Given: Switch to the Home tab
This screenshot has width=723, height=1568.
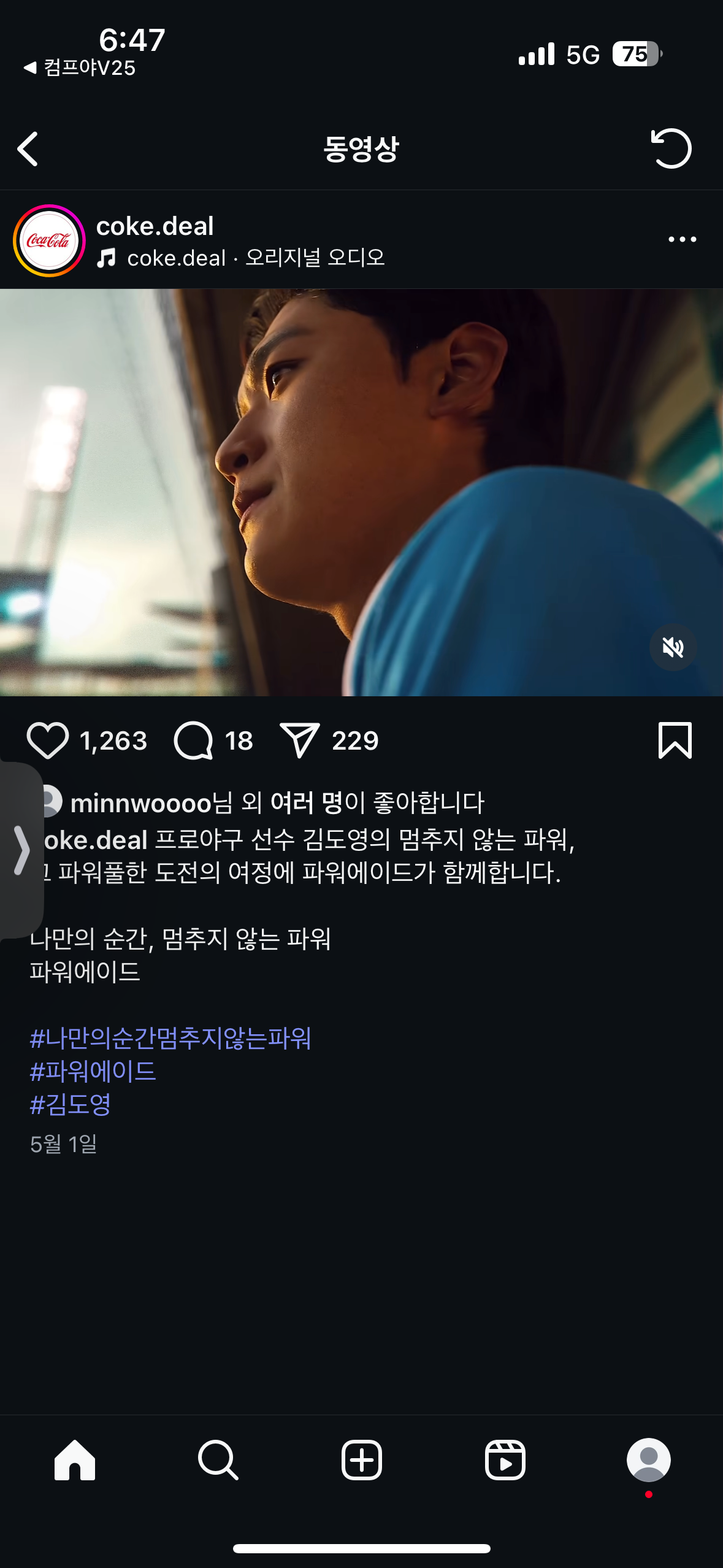Looking at the screenshot, I should point(75,1460).
